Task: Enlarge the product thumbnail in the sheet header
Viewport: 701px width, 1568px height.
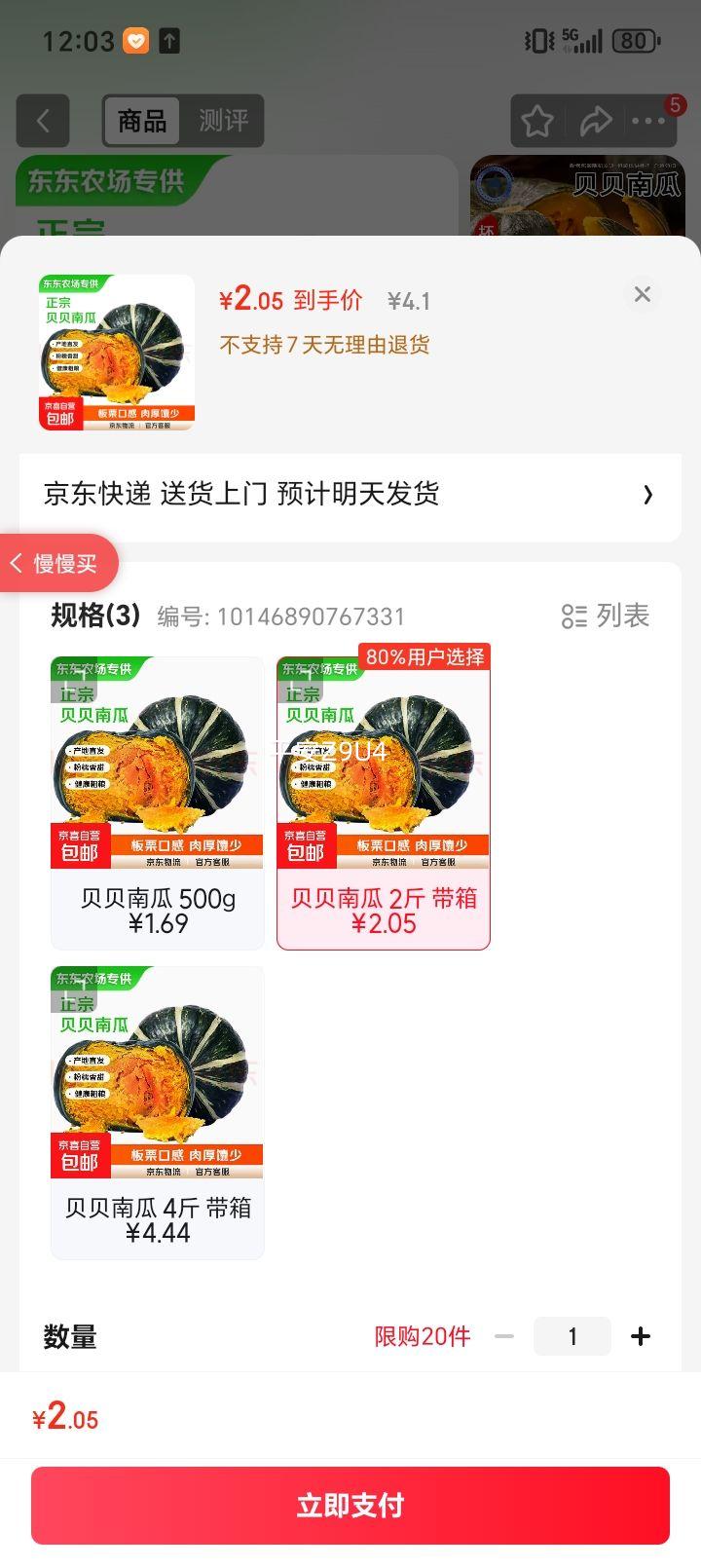Action: pyautogui.click(x=117, y=353)
